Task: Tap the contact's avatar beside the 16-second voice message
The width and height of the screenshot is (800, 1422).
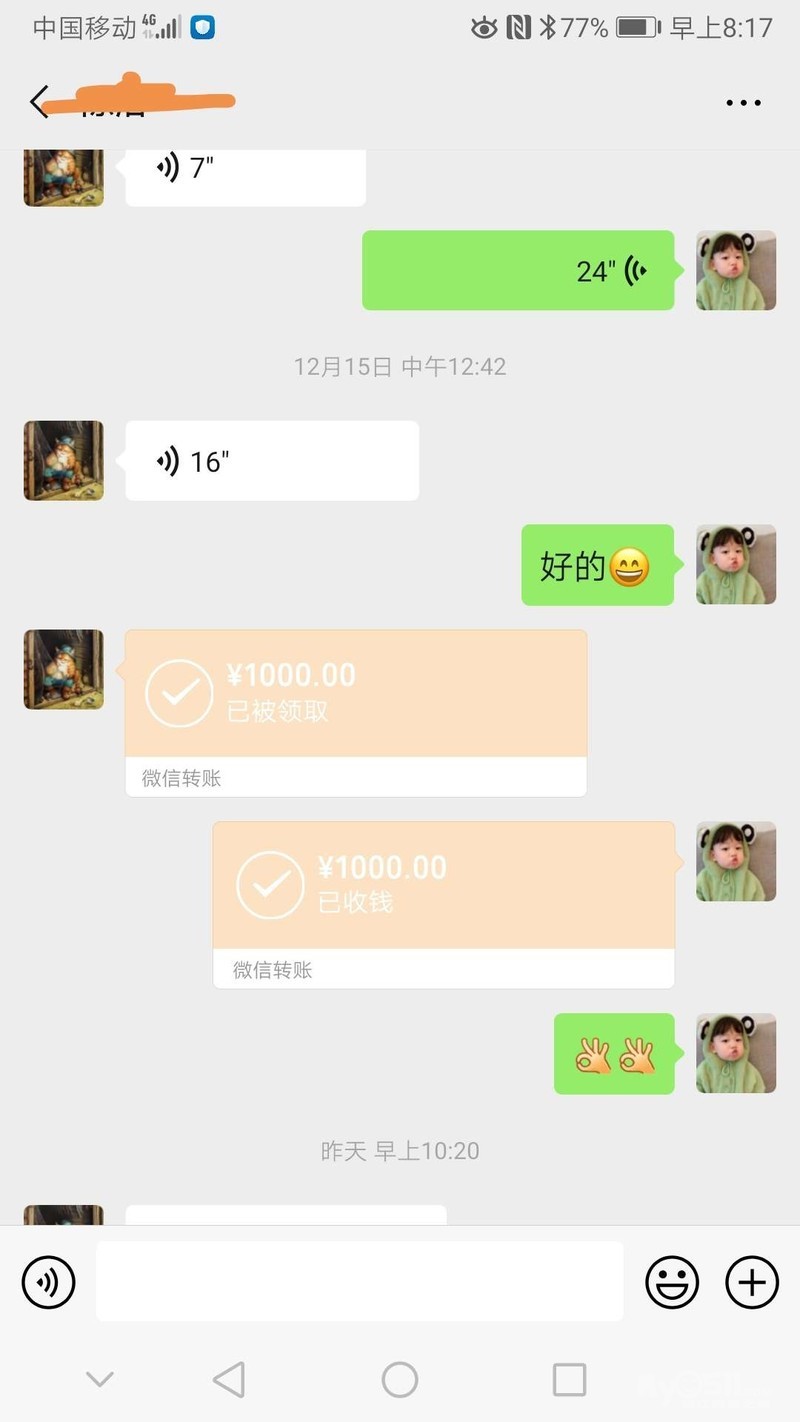Action: [64, 461]
